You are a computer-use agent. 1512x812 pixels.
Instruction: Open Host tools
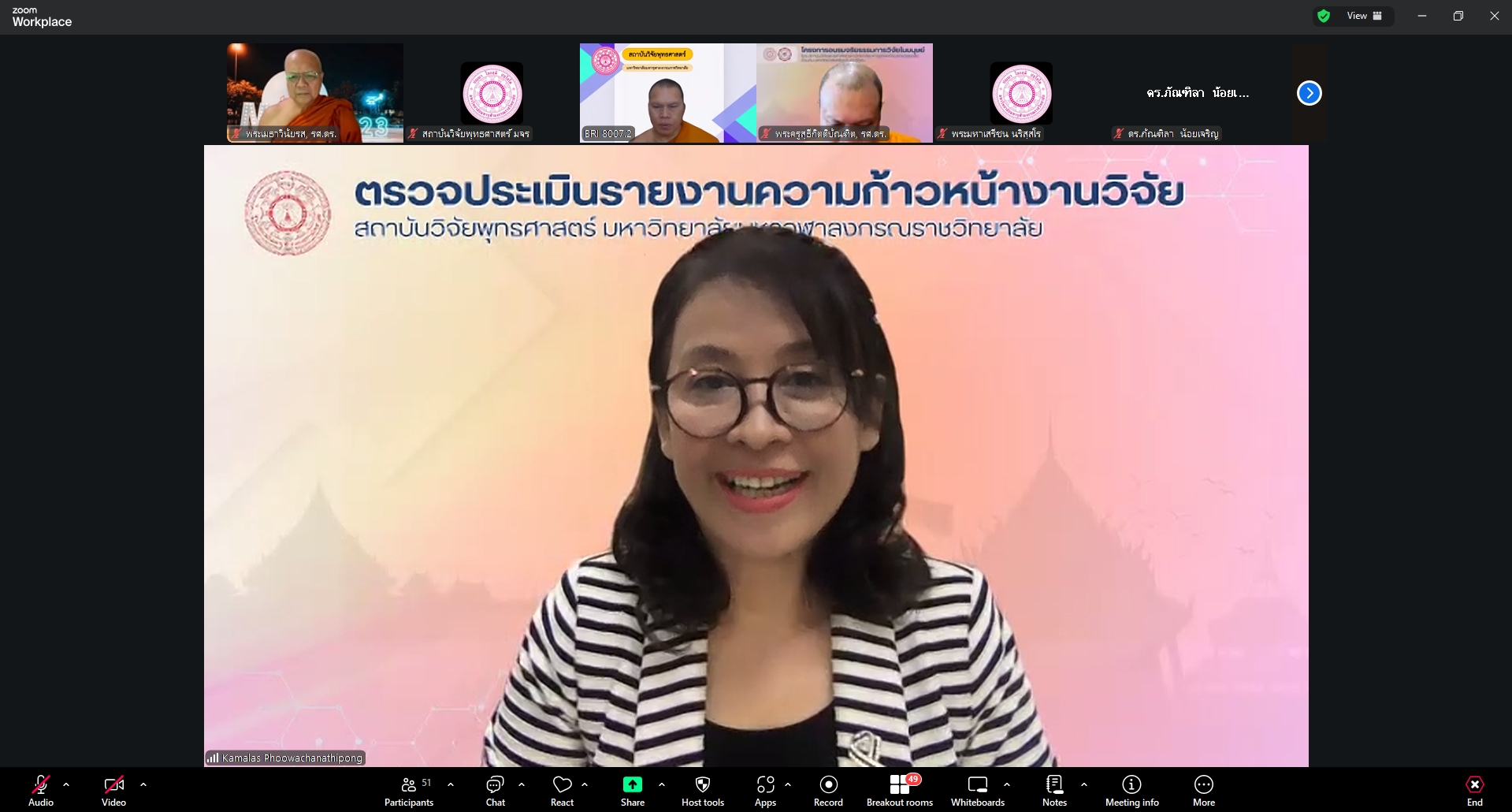702,790
